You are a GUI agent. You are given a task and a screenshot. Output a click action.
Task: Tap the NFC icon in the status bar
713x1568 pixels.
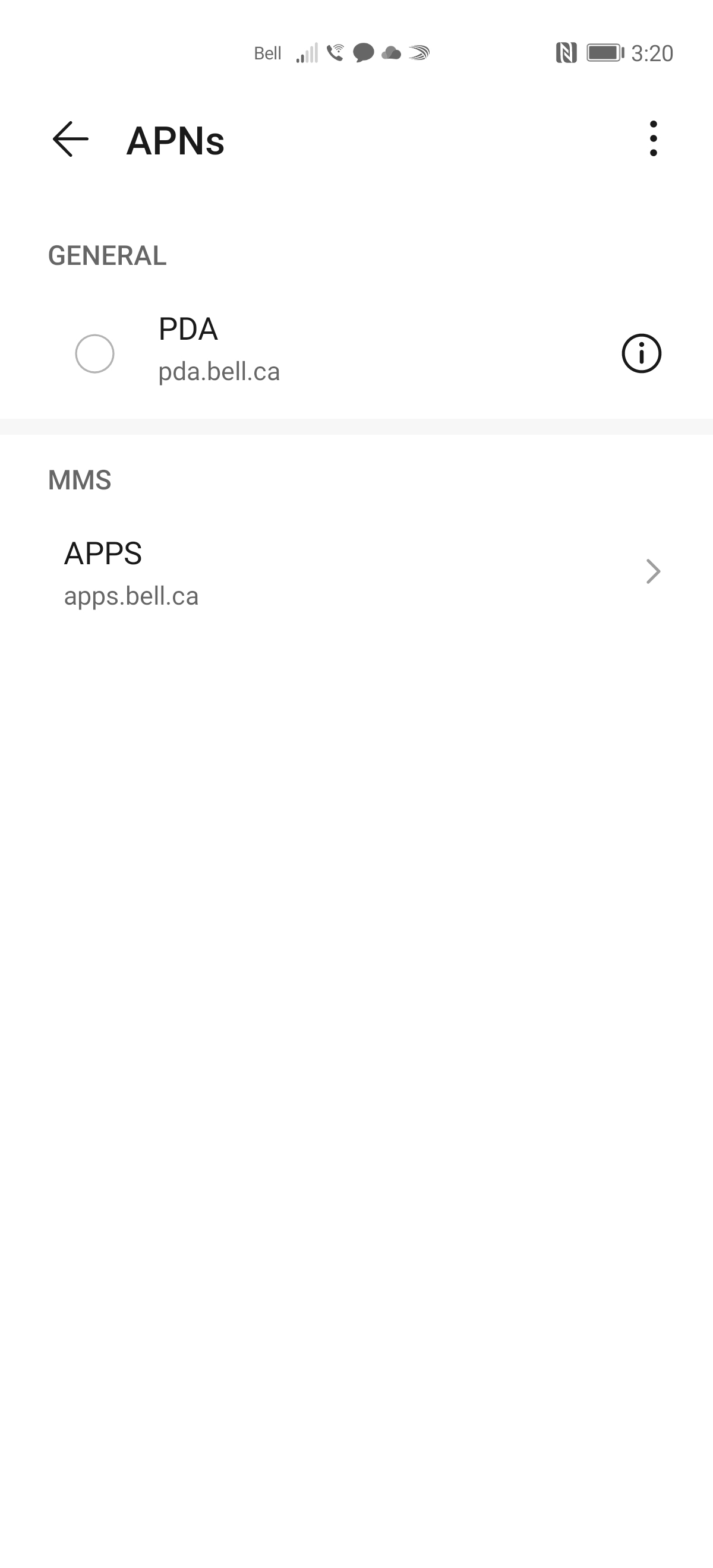pos(567,53)
